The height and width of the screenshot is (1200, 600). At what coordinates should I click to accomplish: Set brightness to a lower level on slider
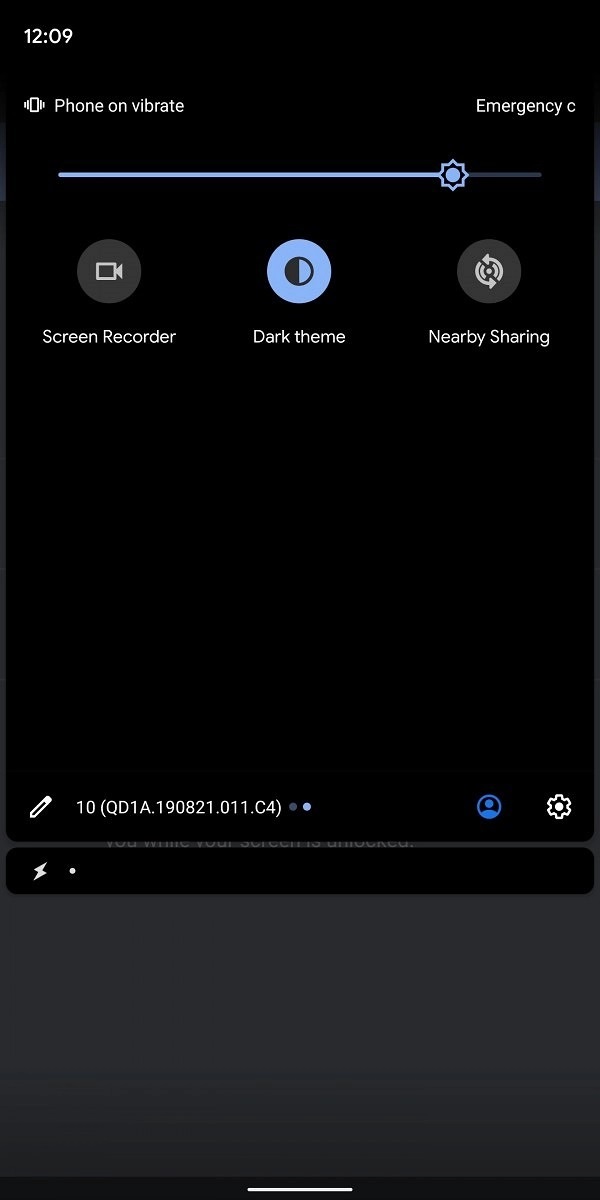click(x=200, y=175)
